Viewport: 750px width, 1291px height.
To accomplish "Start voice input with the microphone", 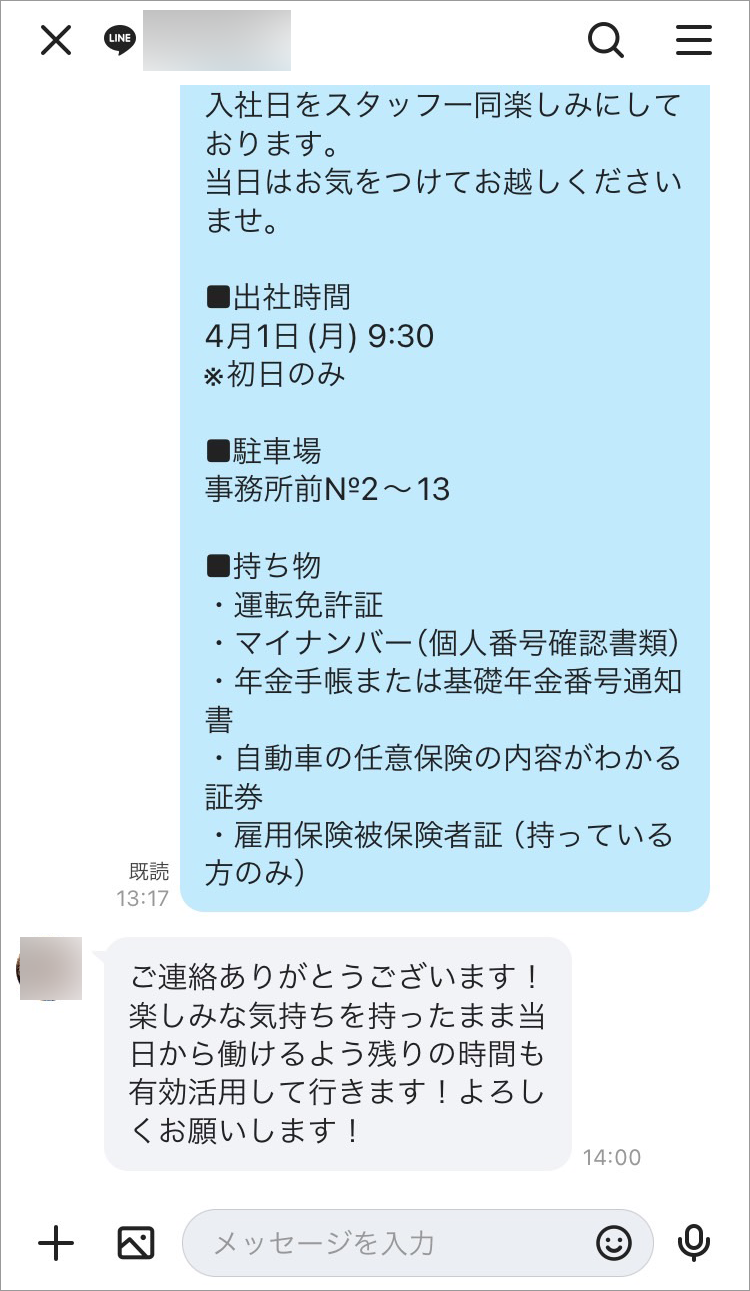I will tap(694, 1243).
